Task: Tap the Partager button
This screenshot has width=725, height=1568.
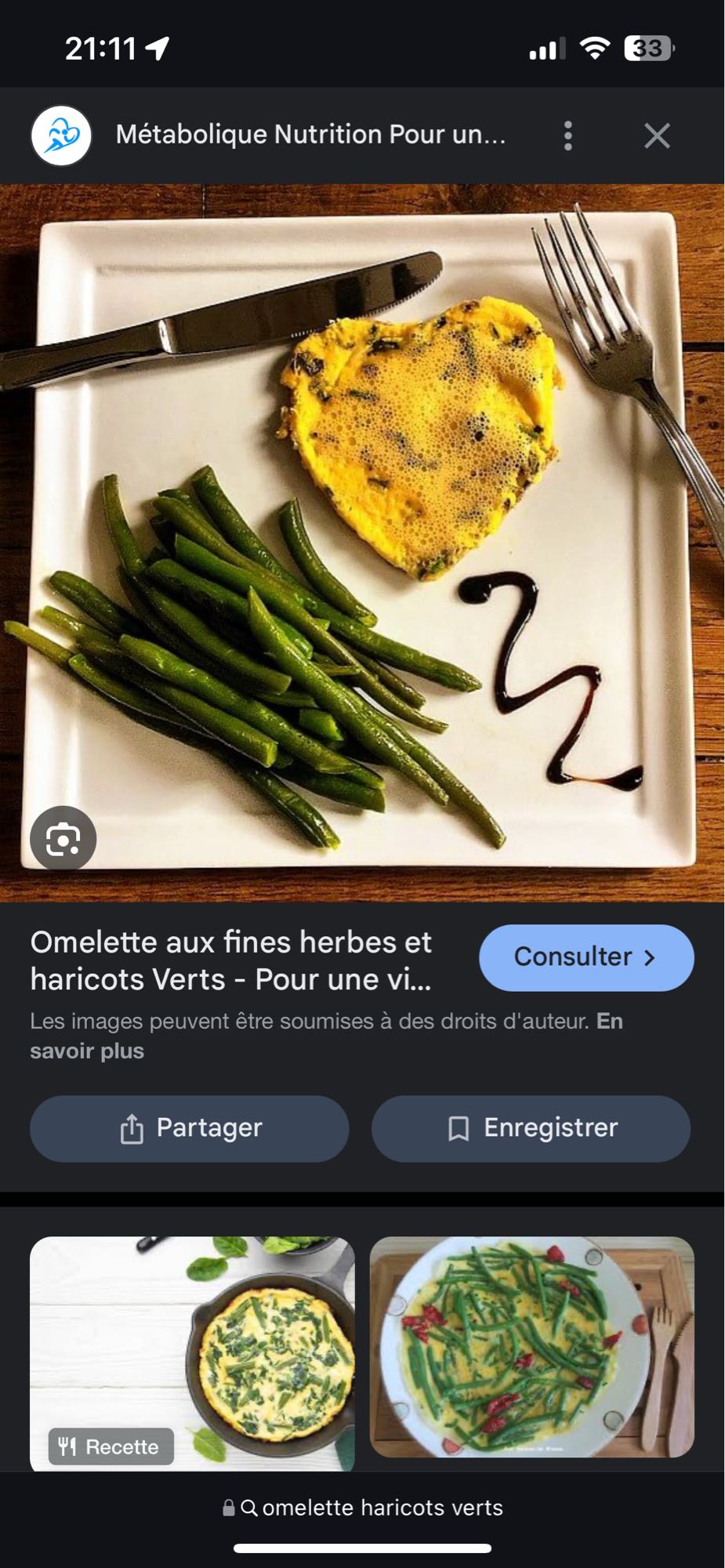Action: coord(188,1129)
